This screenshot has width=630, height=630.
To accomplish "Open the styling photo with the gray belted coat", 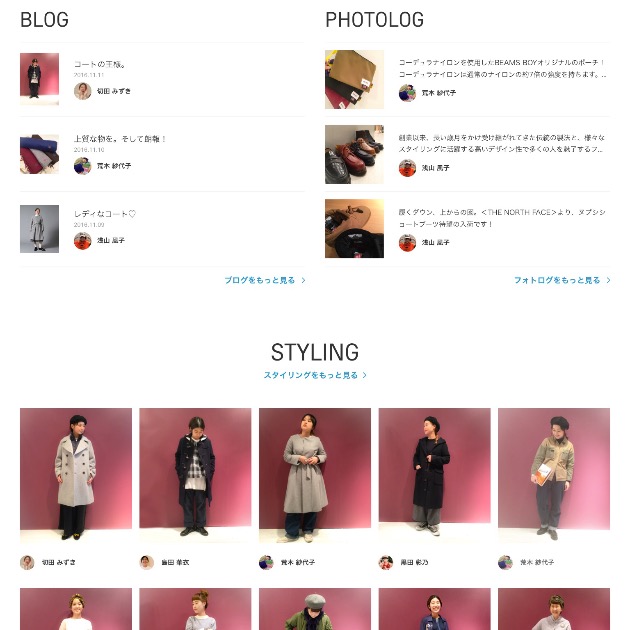I will click(x=315, y=475).
